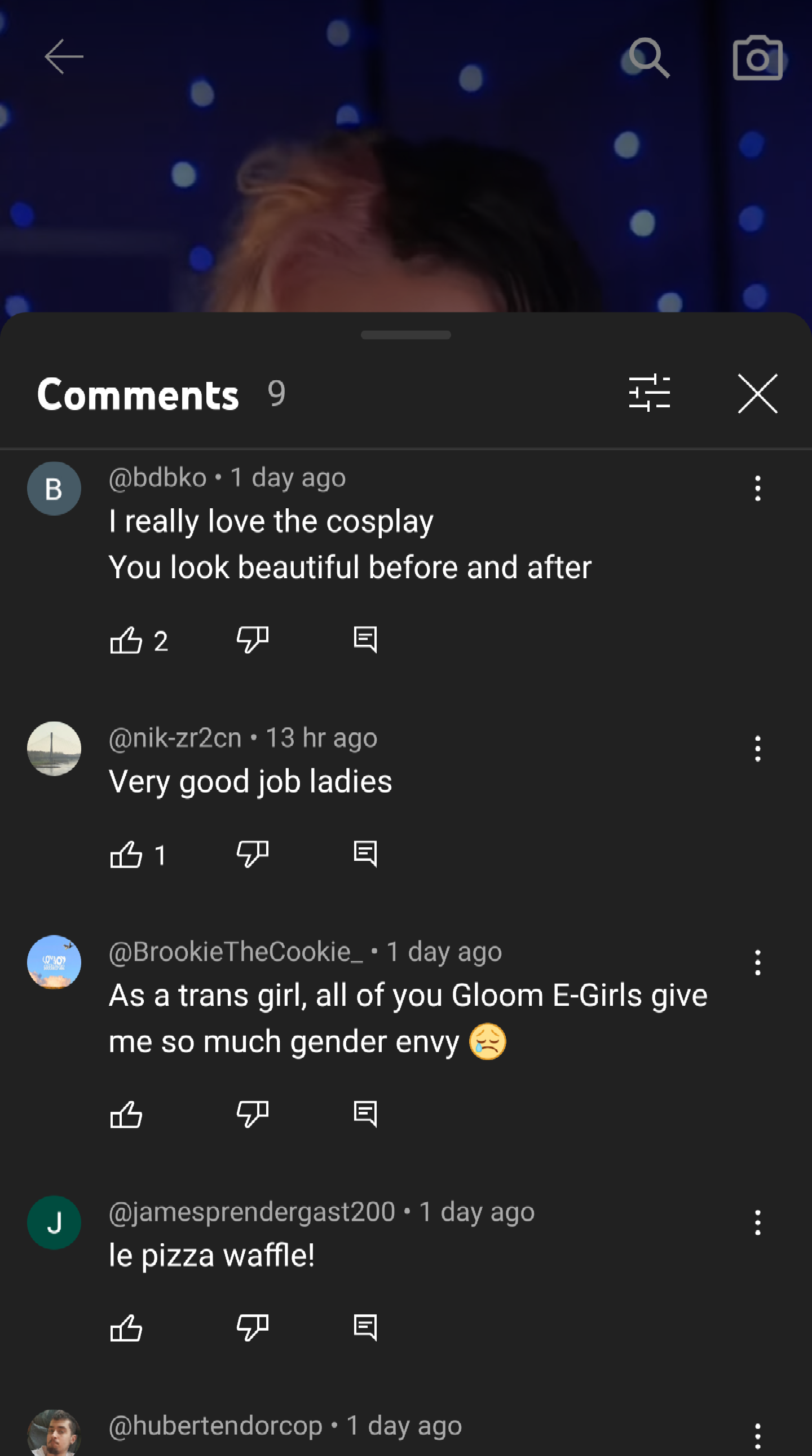Reply to @nik-zr2cn's comment
Image resolution: width=812 pixels, height=1456 pixels.
click(365, 854)
